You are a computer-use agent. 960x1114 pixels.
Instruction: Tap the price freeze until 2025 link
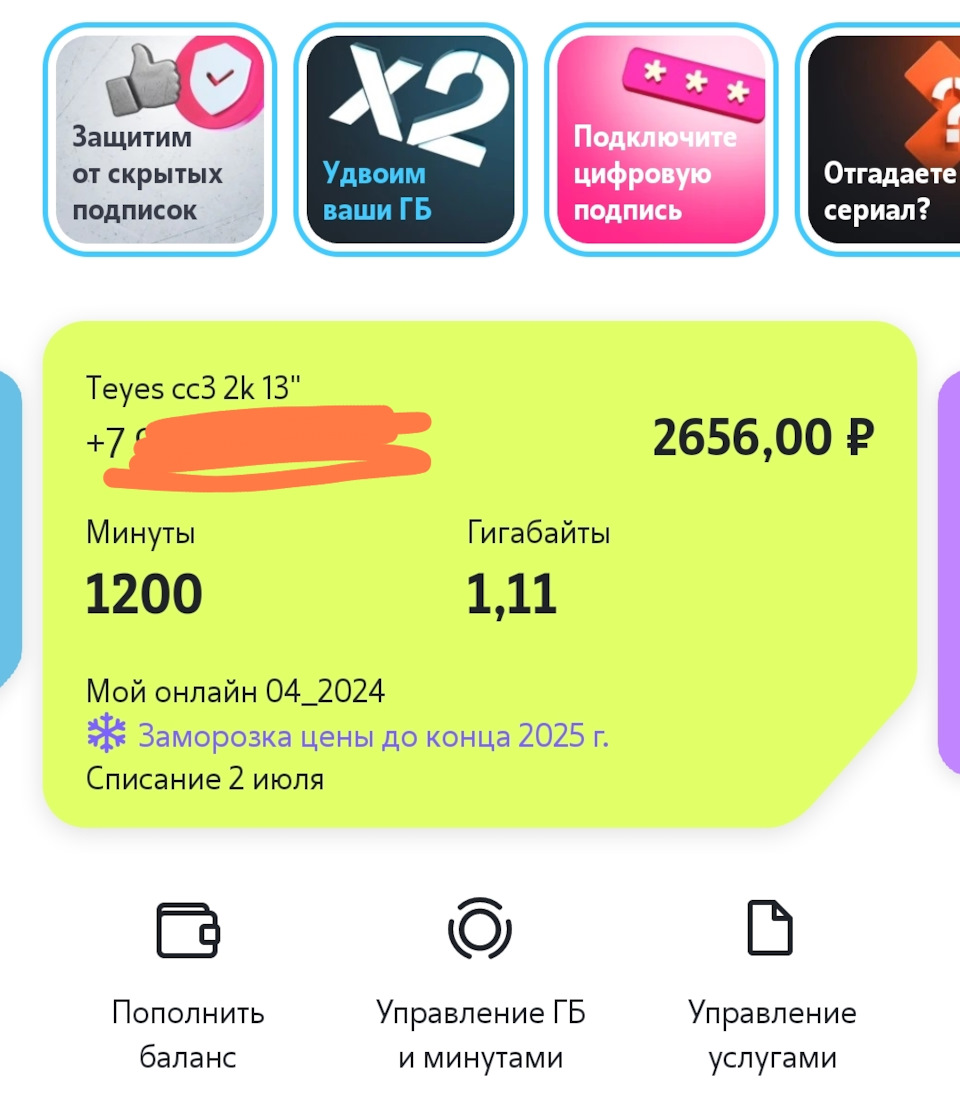pyautogui.click(x=372, y=737)
